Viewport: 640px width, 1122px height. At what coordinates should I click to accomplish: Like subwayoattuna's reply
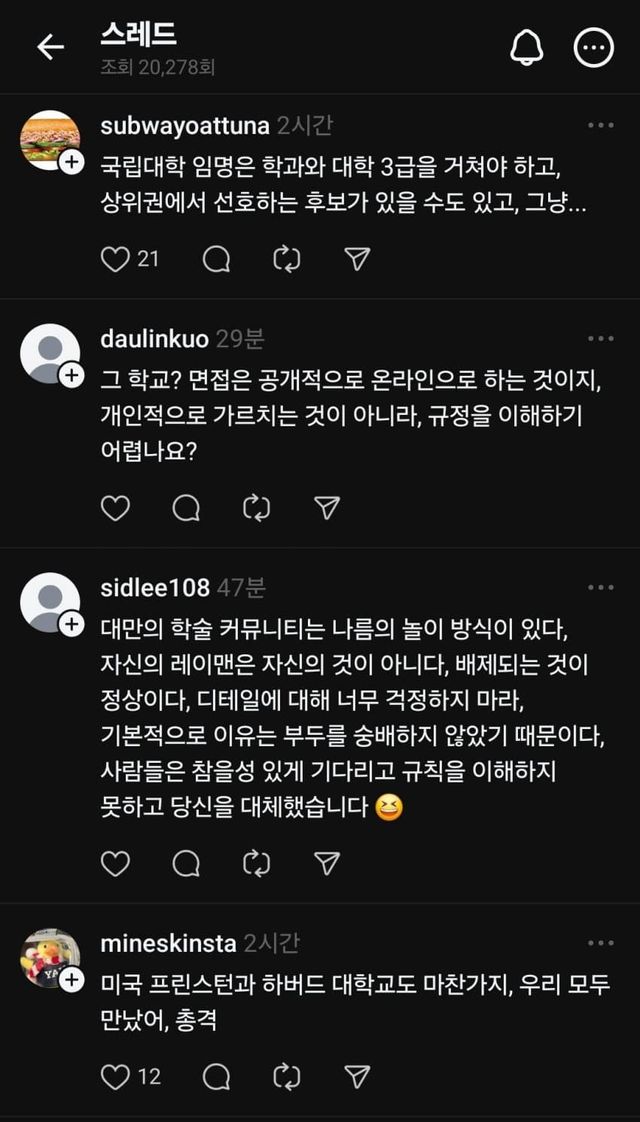coord(116,259)
